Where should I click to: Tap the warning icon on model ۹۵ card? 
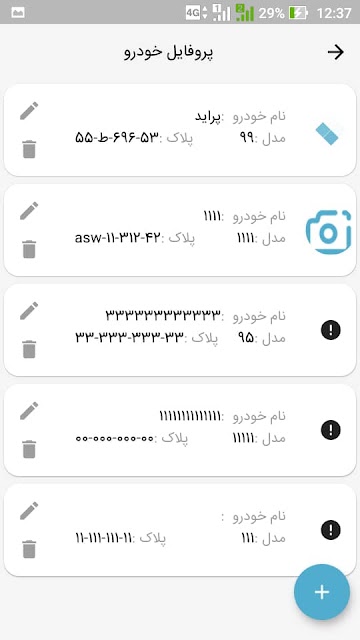click(x=331, y=330)
